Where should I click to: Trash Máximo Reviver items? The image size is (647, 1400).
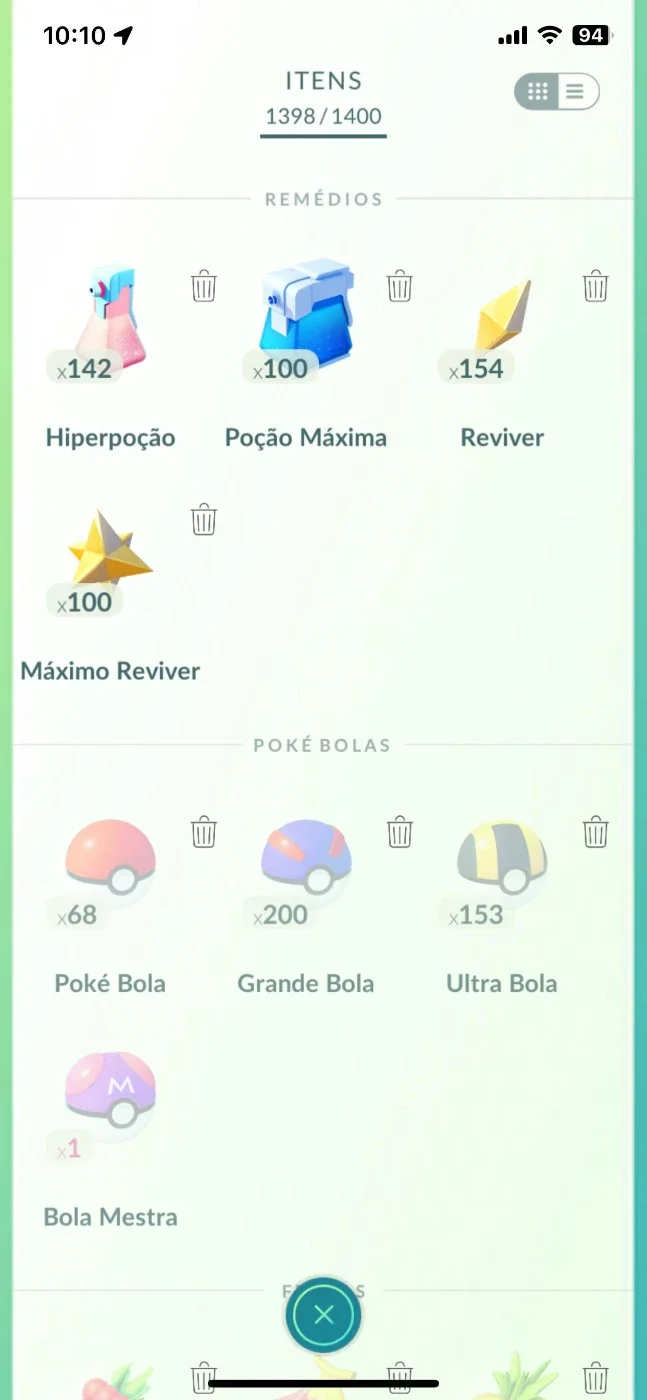[204, 519]
